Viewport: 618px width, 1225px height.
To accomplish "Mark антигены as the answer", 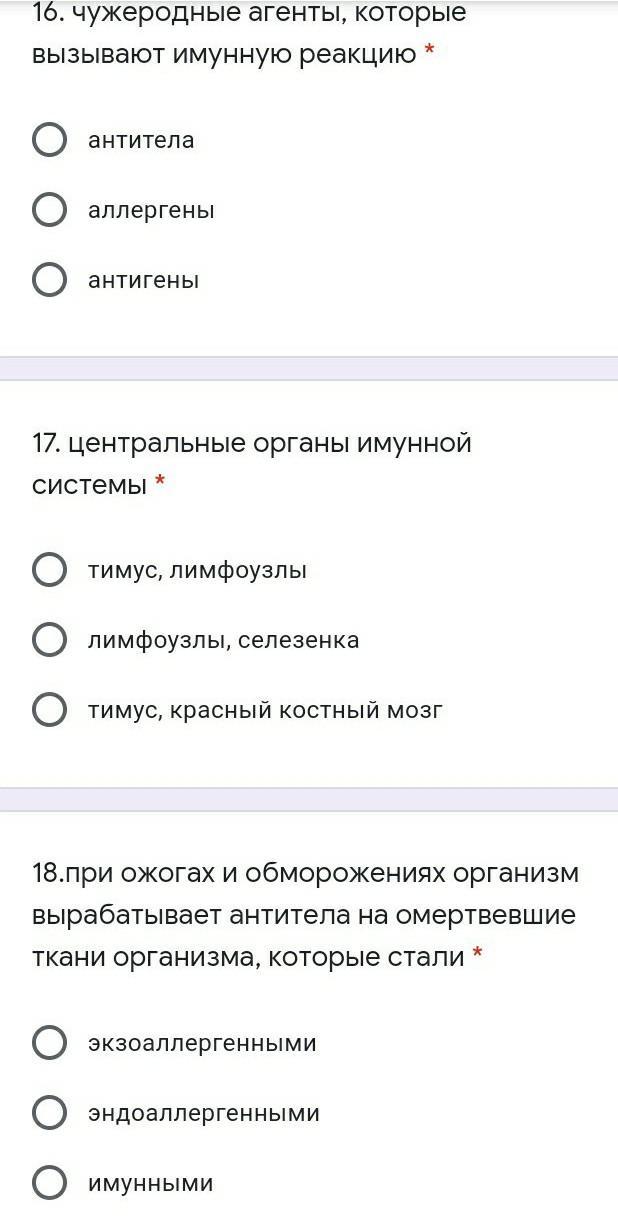I will coord(50,280).
